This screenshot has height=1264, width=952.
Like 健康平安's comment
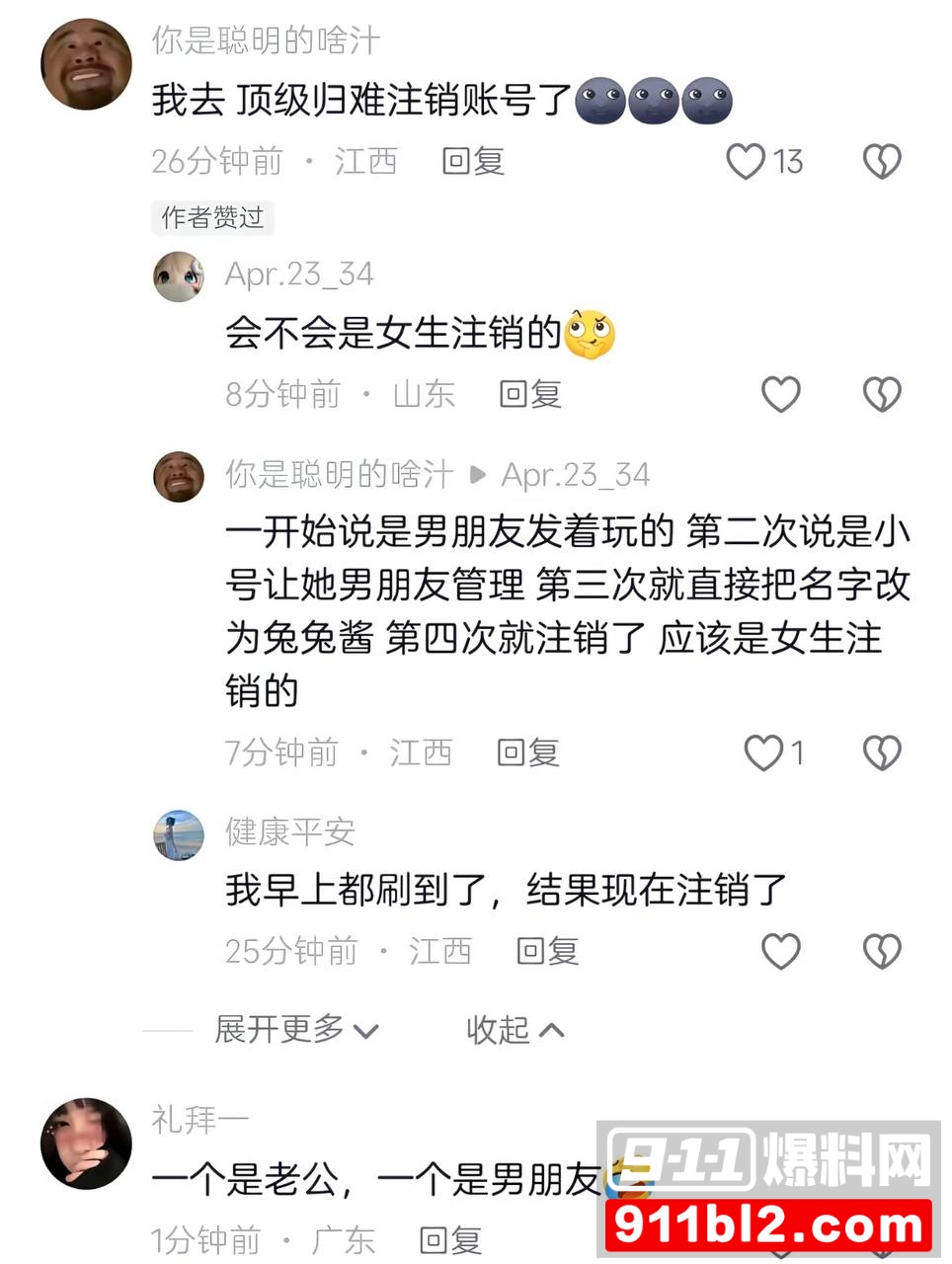pos(781,951)
